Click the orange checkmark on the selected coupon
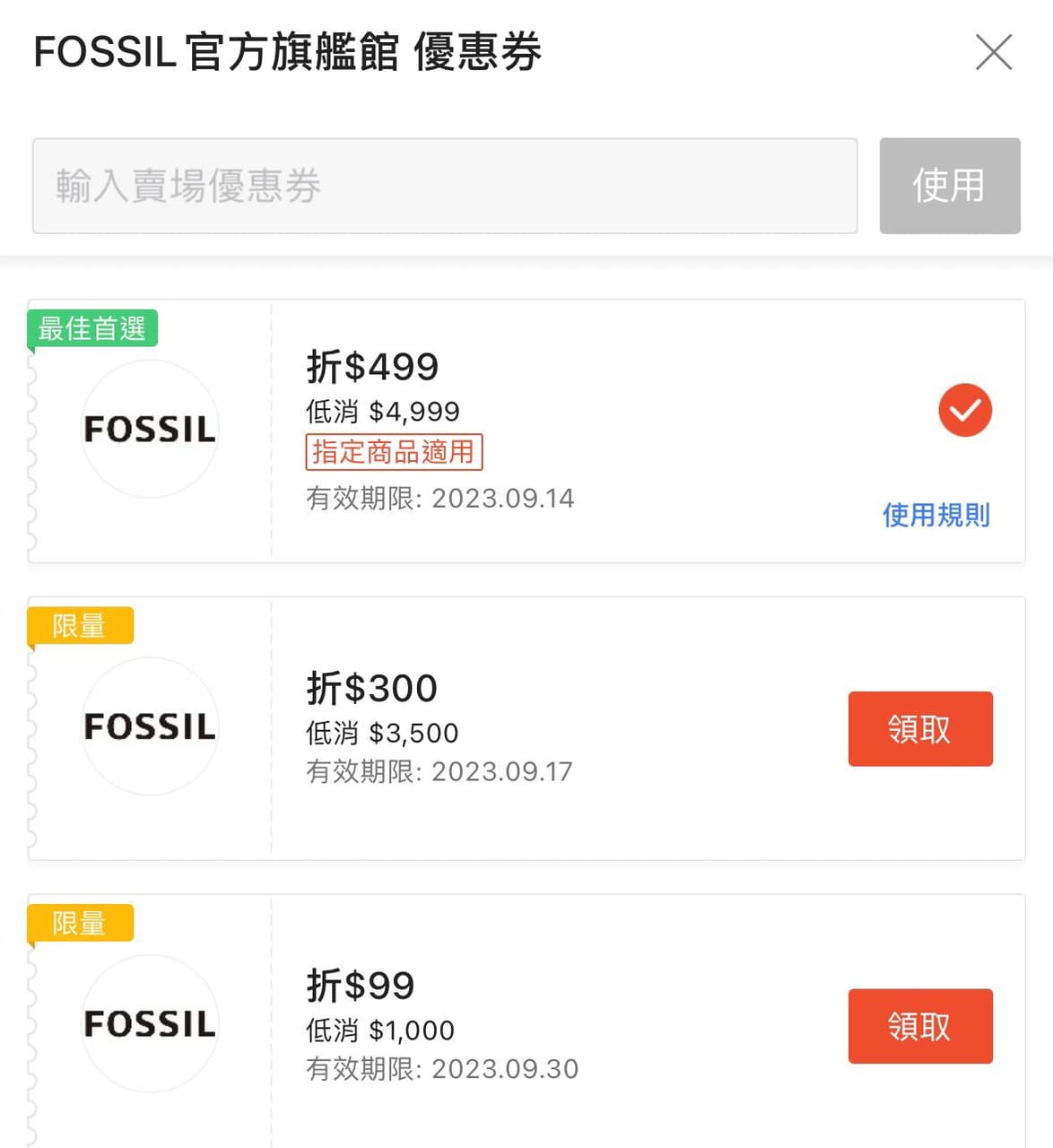This screenshot has width=1053, height=1148. coord(965,411)
